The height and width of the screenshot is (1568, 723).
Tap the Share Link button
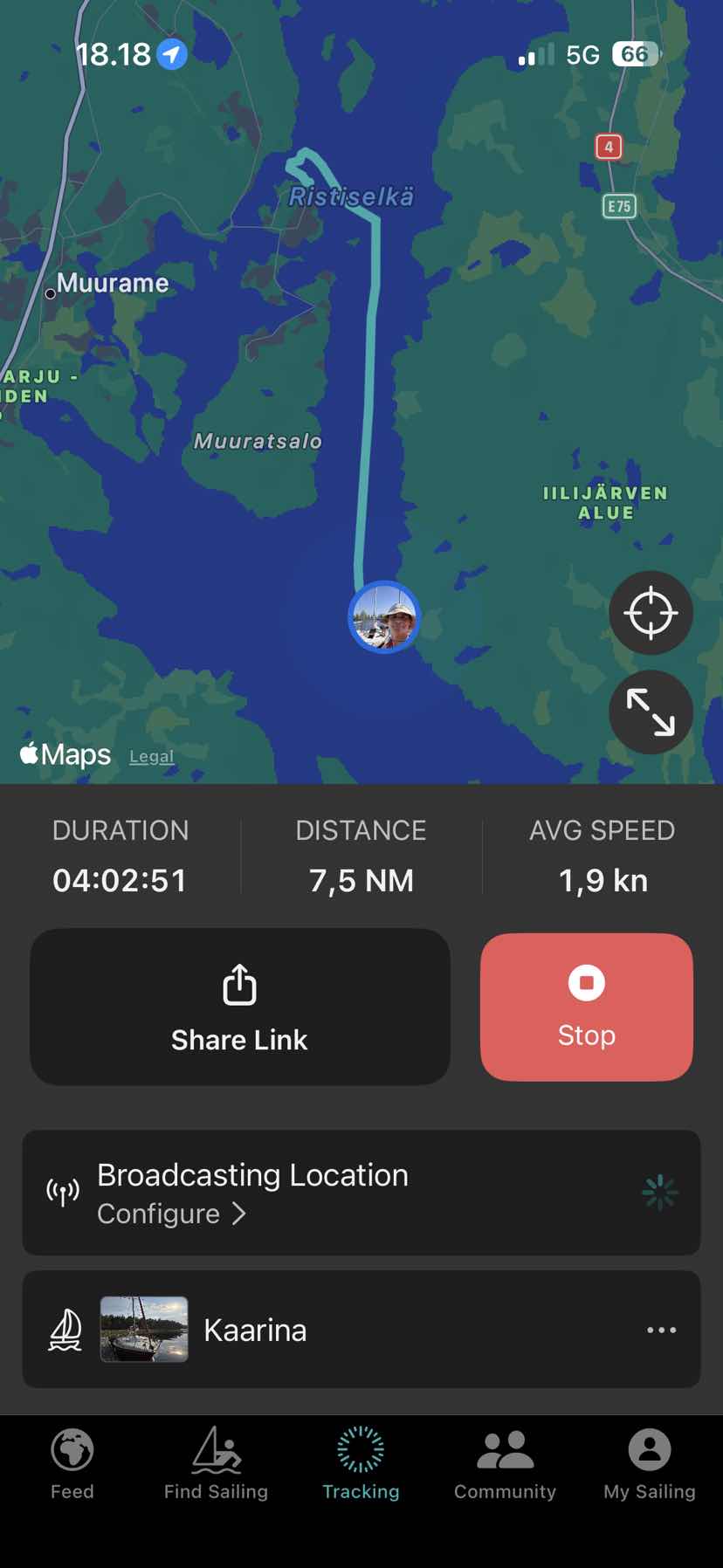[x=240, y=1007]
